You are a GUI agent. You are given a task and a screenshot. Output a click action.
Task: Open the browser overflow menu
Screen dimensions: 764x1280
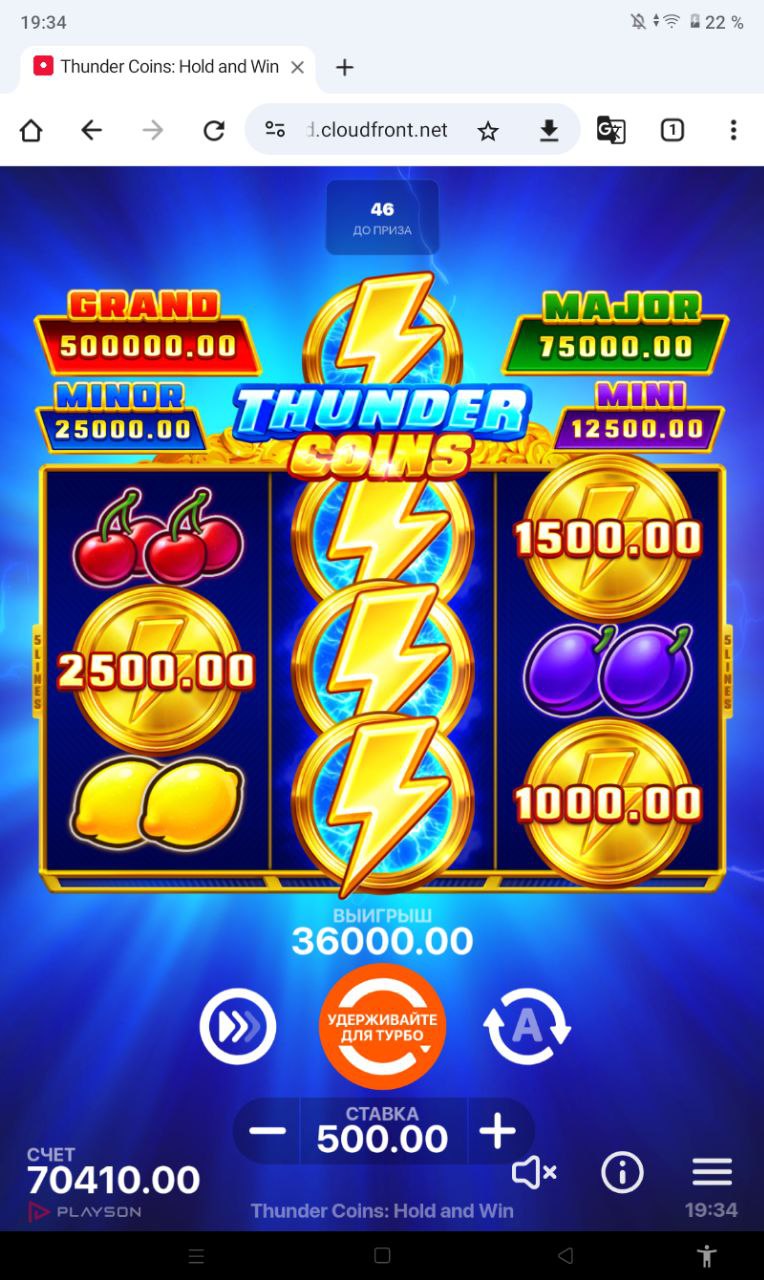pos(733,130)
